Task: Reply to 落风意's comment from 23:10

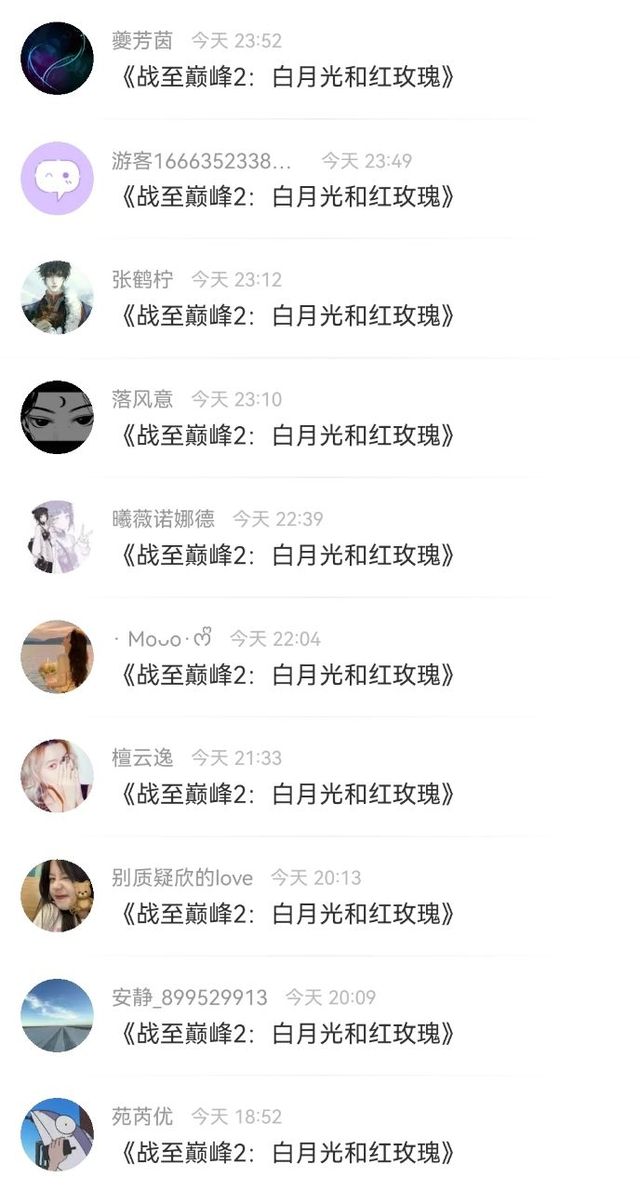Action: click(x=288, y=435)
